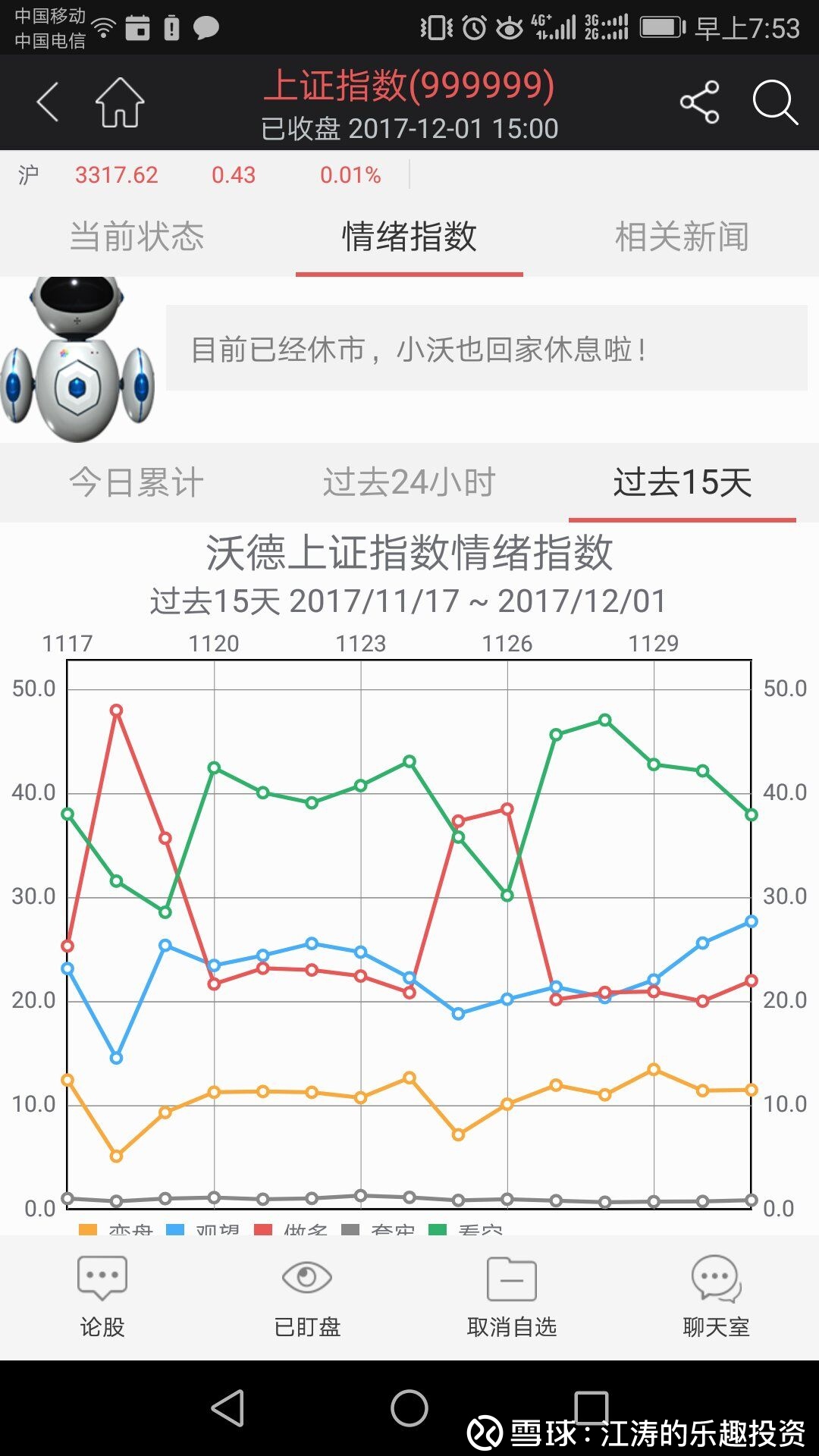Open the 论股 discussion
The height and width of the screenshot is (1456, 819).
point(102,1297)
